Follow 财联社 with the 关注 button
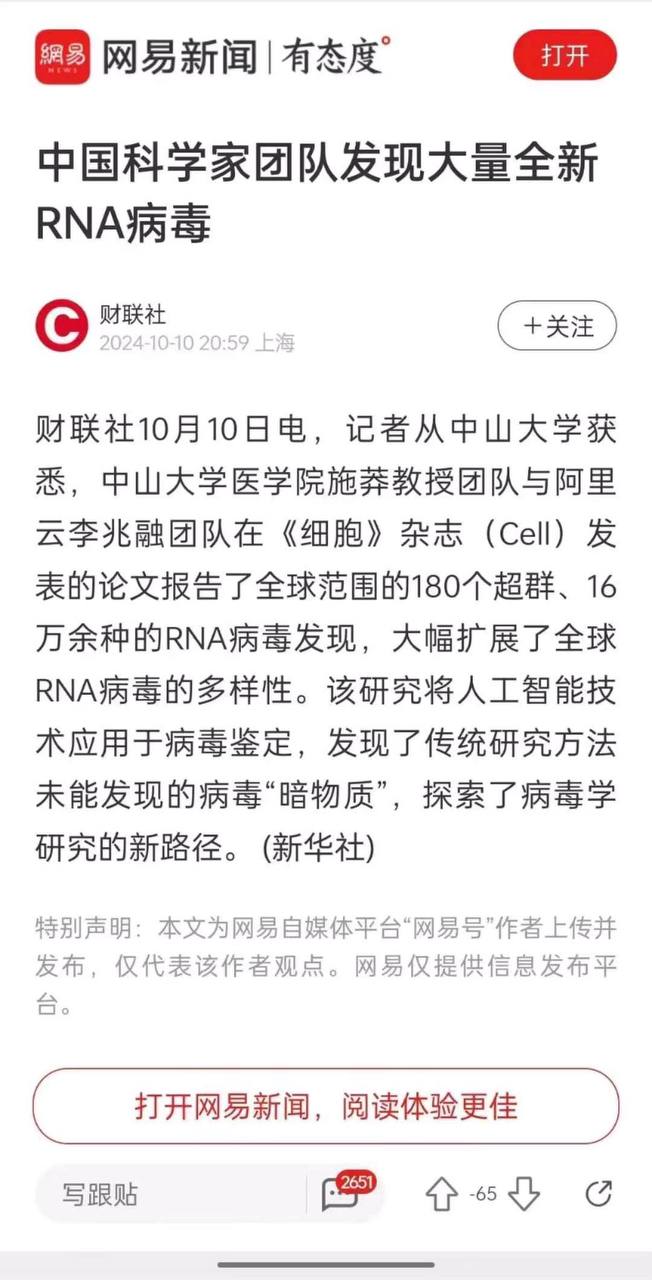The image size is (652, 1280). [x=557, y=326]
